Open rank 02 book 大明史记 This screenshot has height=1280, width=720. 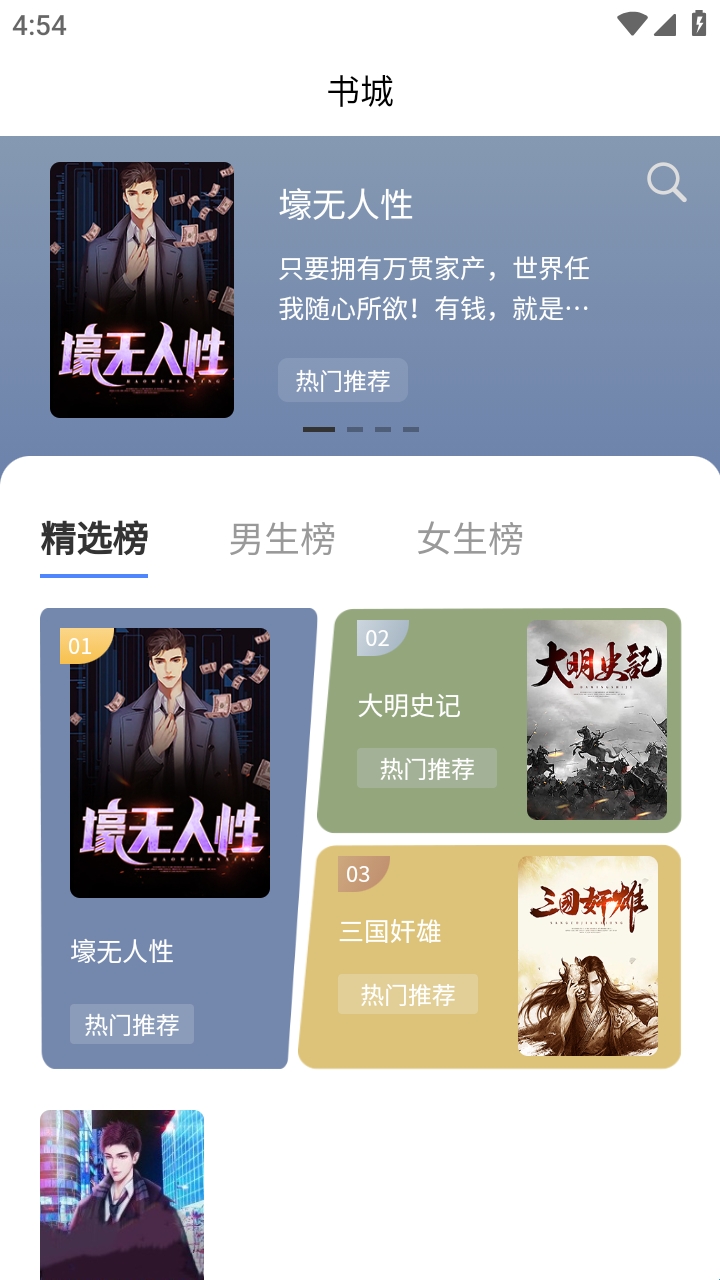click(500, 720)
